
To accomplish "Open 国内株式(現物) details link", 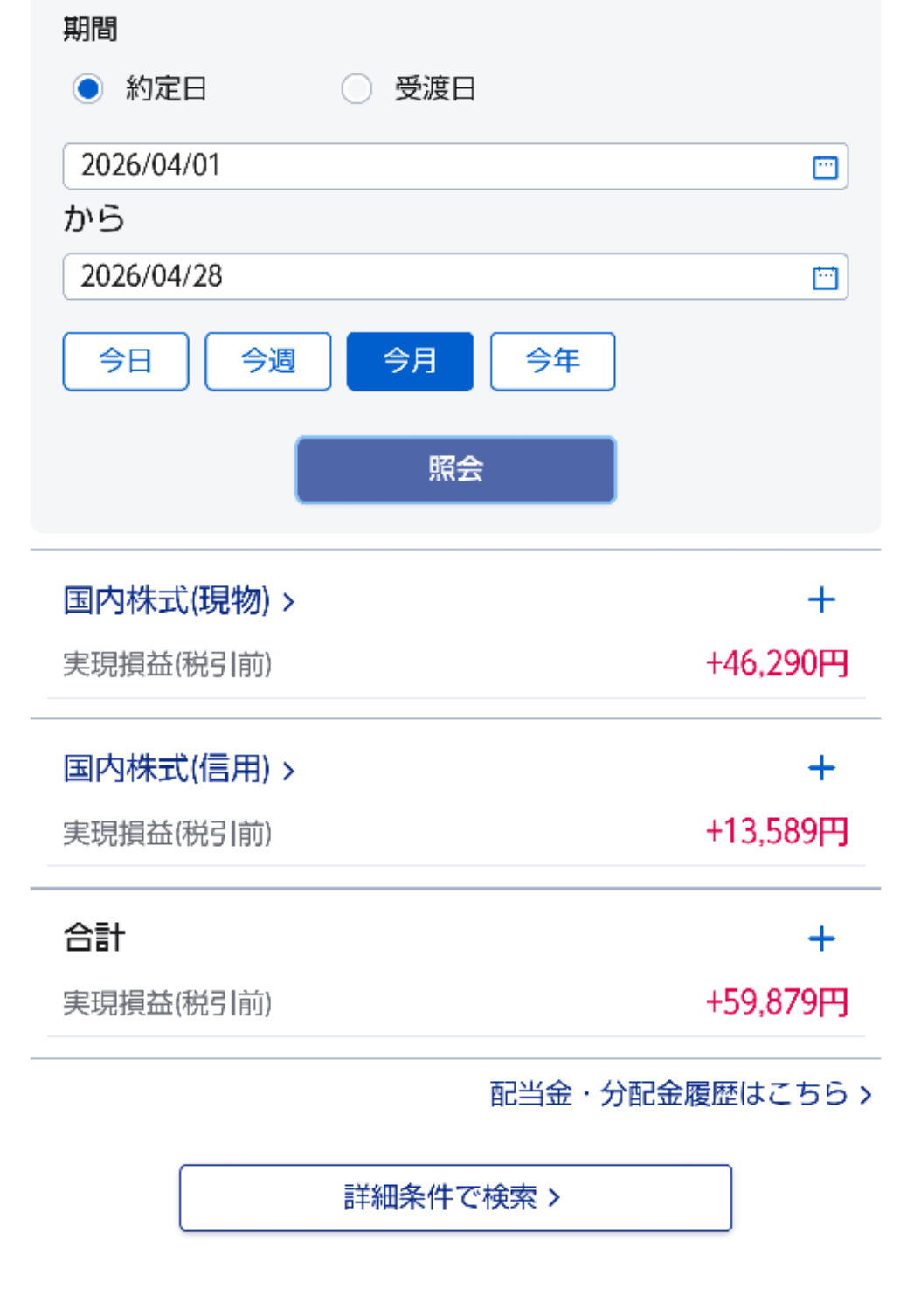I will pyautogui.click(x=179, y=601).
